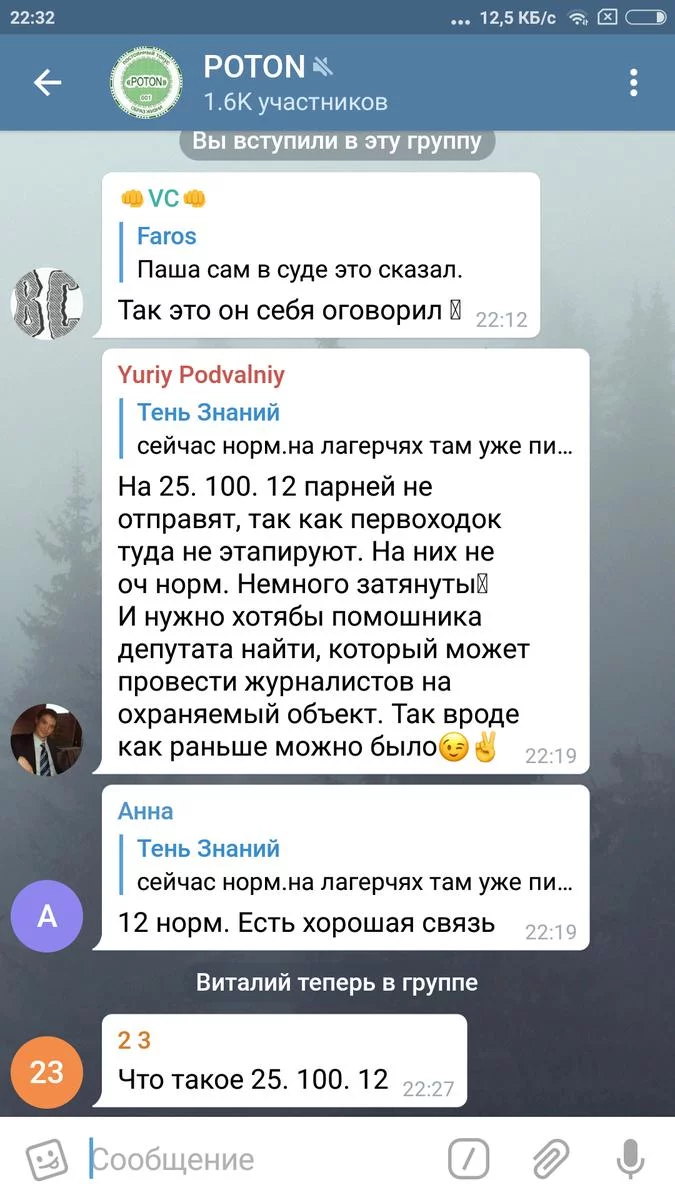Open Yuriy Podvalniy's profile picture
Screen dimensions: 675x1200
click(x=47, y=740)
